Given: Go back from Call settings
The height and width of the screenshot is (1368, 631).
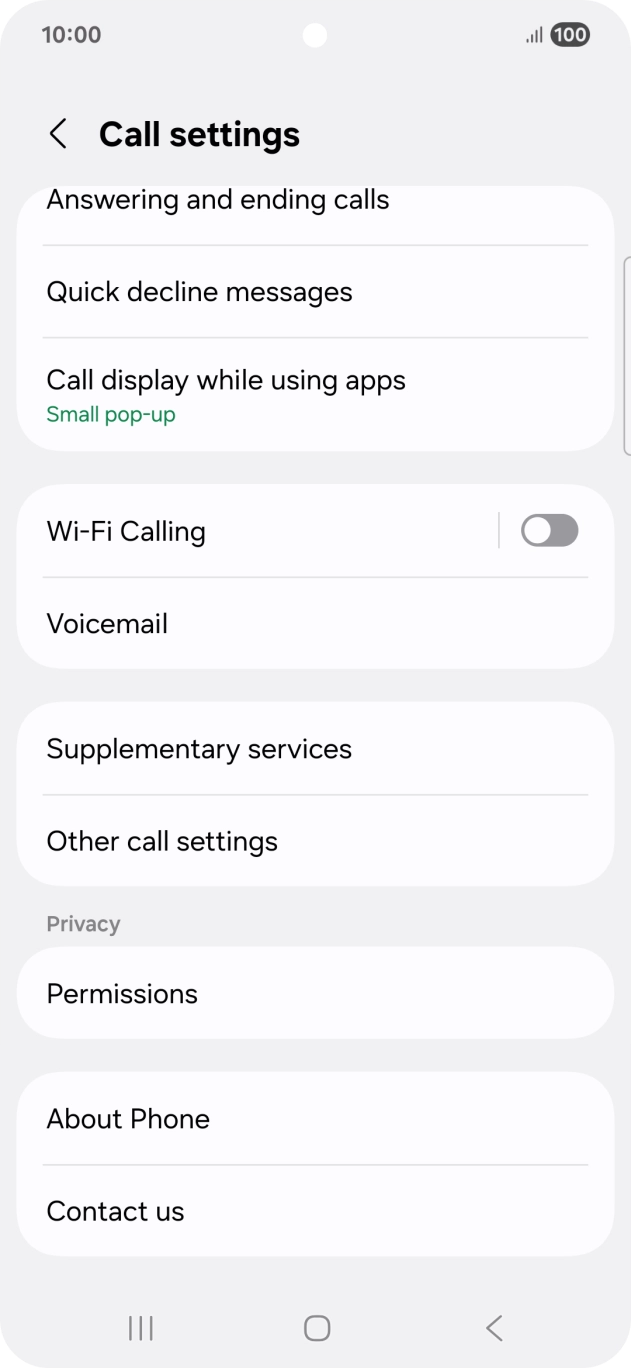Looking at the screenshot, I should pyautogui.click(x=58, y=134).
